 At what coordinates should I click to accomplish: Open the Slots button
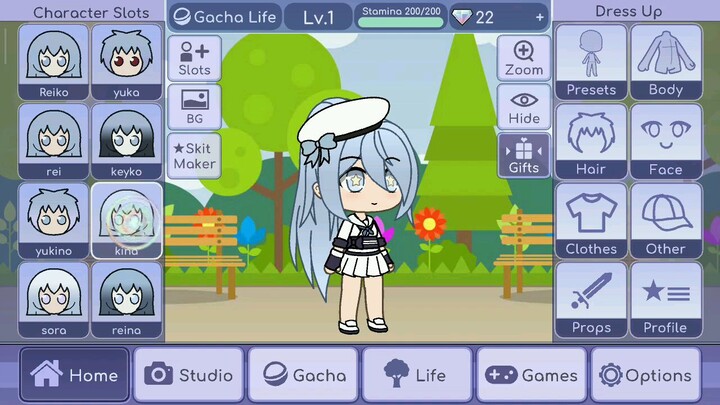tap(194, 58)
